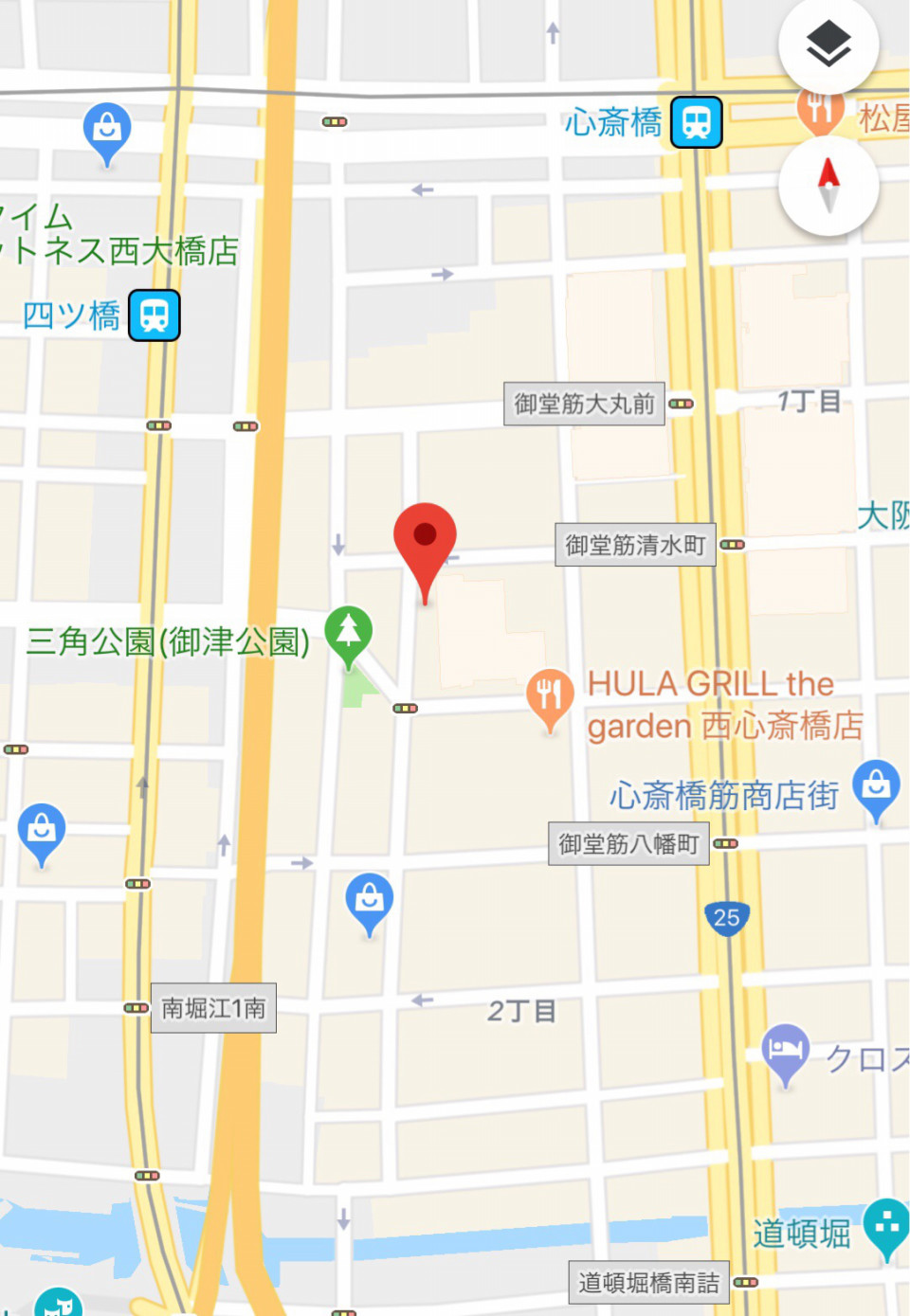Image resolution: width=910 pixels, height=1316 pixels.
Task: Open the クロス hotel marker
Action: click(786, 1050)
